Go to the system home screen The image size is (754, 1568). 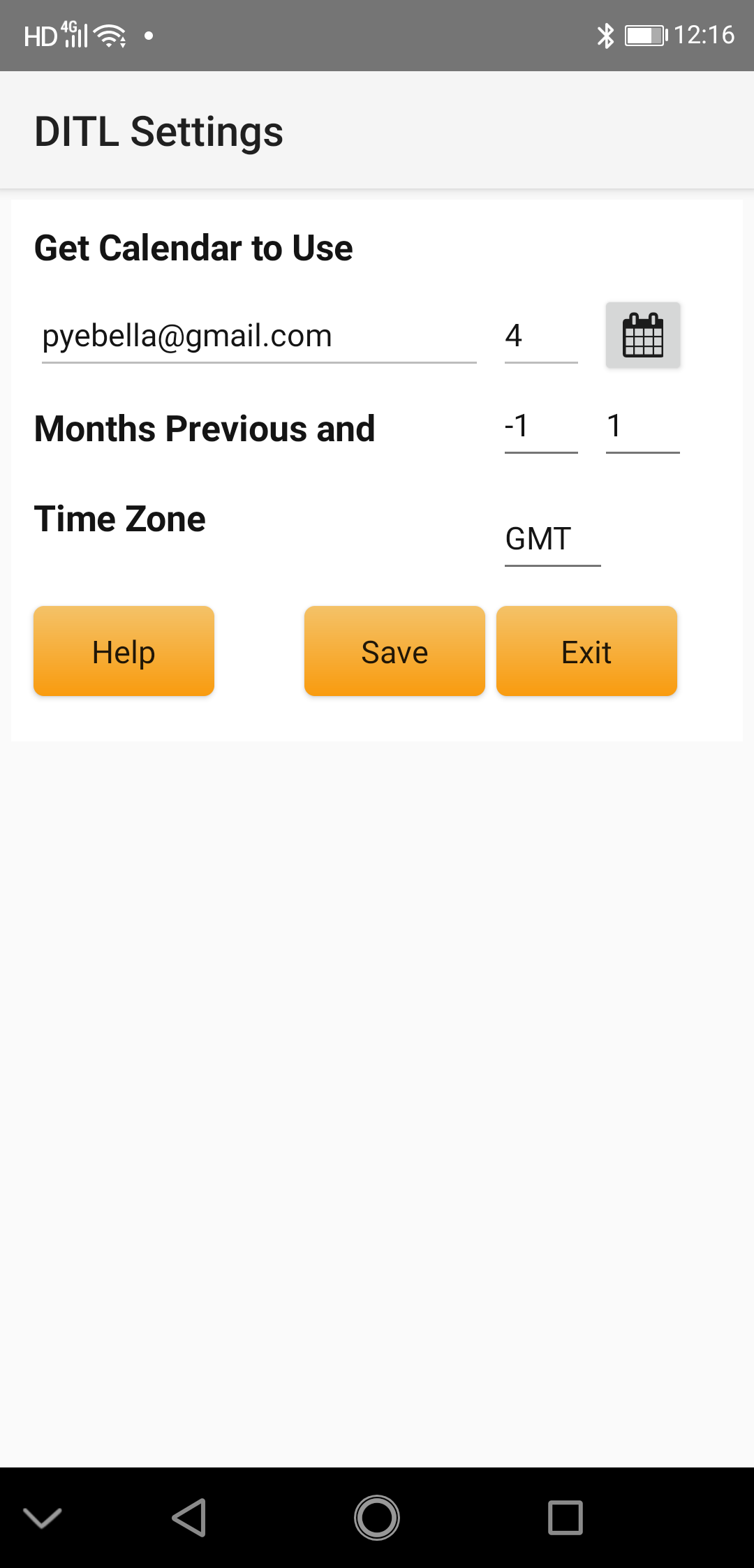pyautogui.click(x=377, y=1518)
